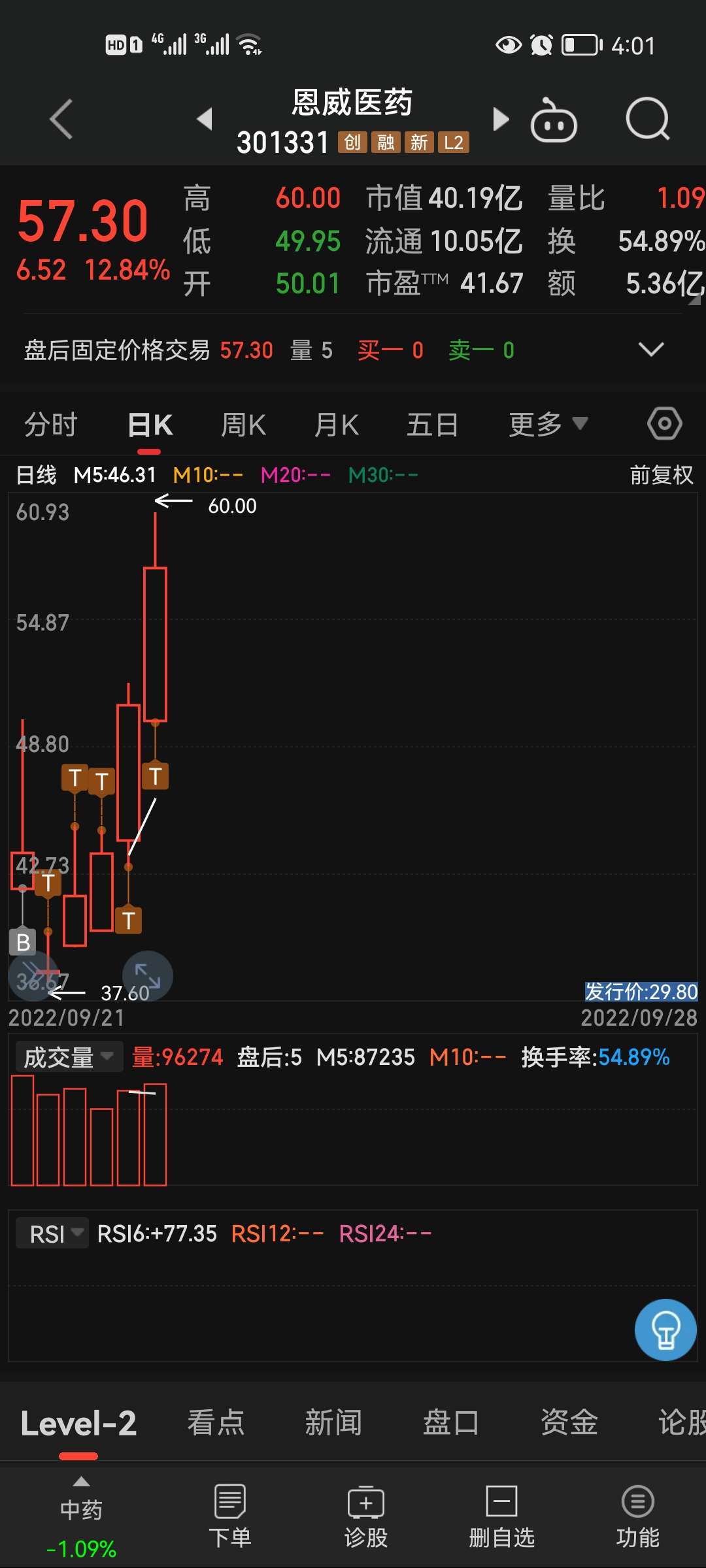Switch to the previous stock

tap(205, 119)
